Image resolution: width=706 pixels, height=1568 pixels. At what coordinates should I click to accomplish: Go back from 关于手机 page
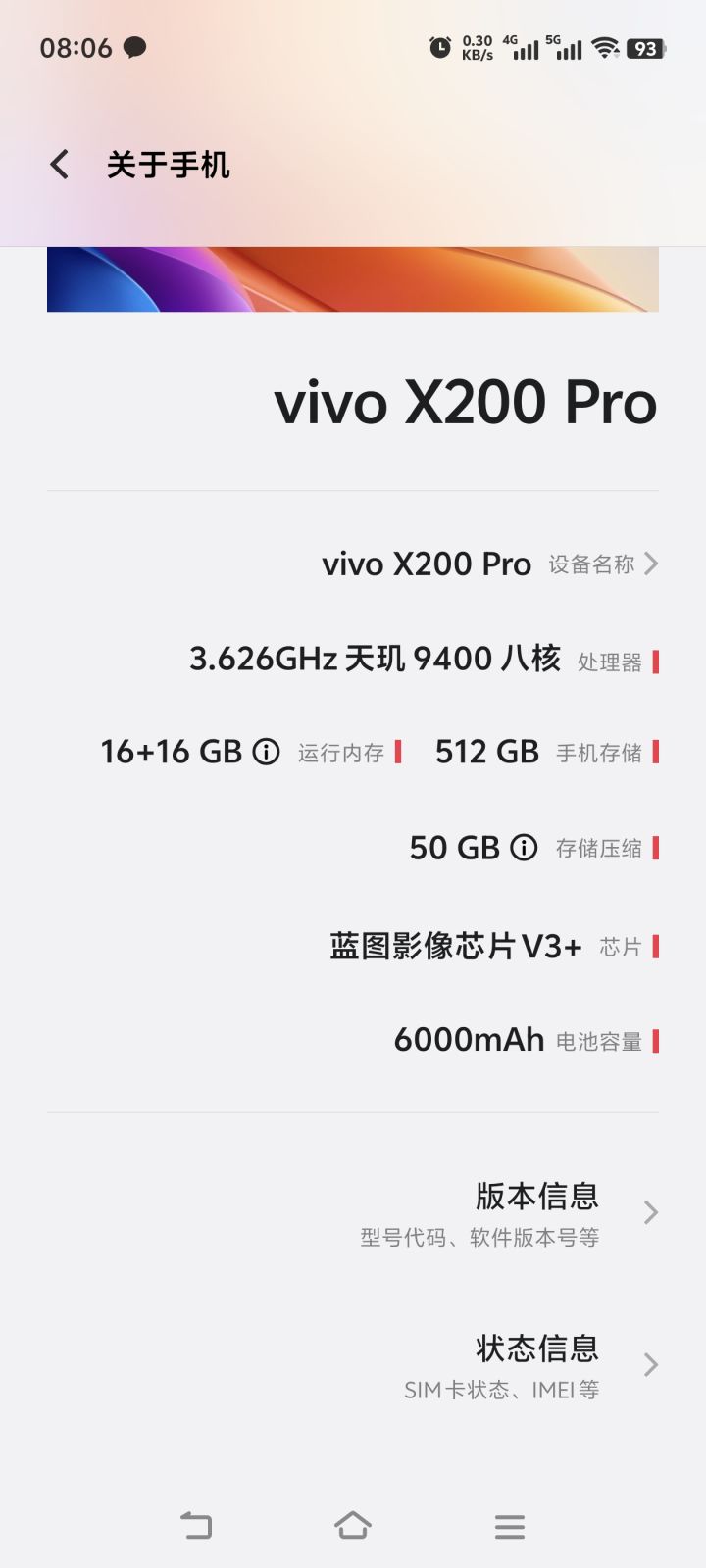coord(60,165)
